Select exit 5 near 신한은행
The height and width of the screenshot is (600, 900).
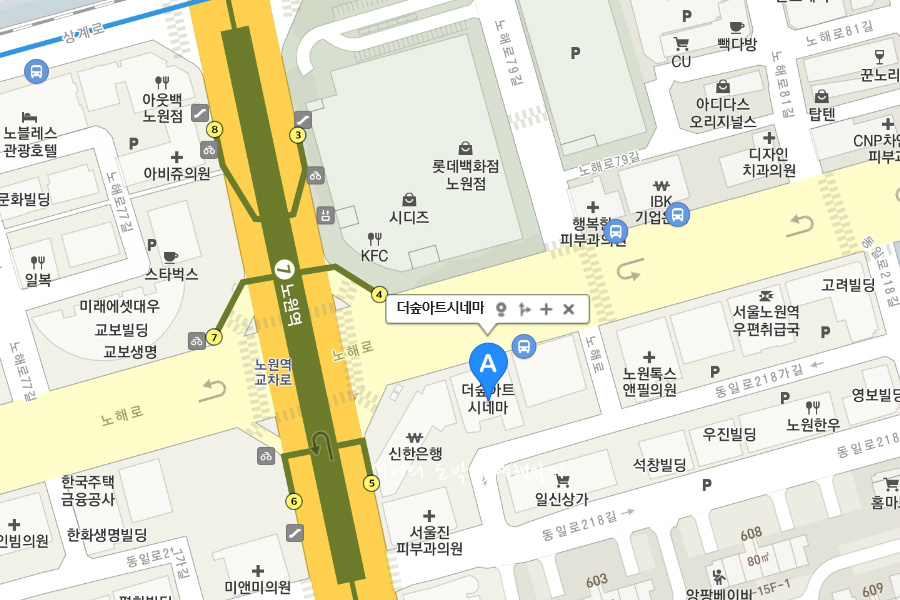pyautogui.click(x=372, y=484)
